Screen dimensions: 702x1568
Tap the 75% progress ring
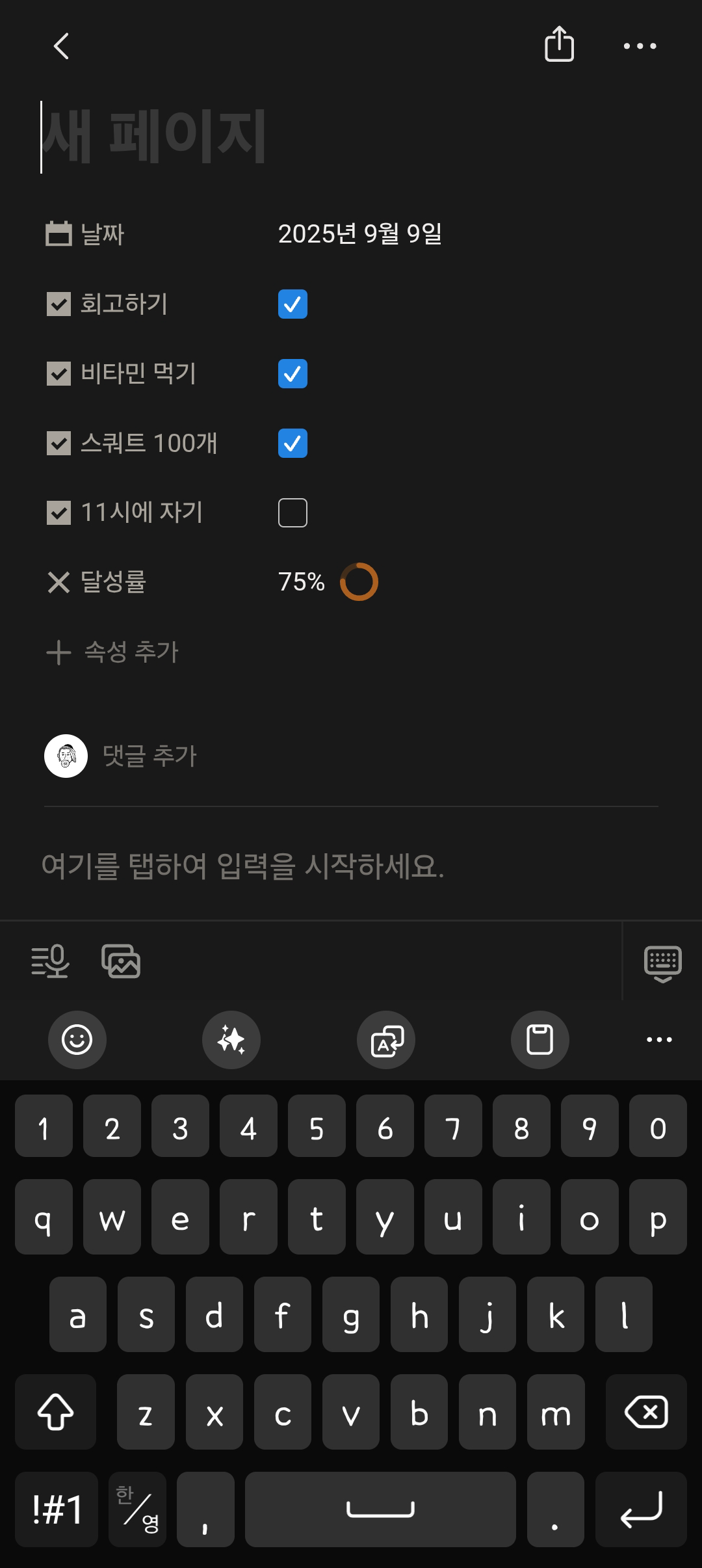(x=360, y=583)
